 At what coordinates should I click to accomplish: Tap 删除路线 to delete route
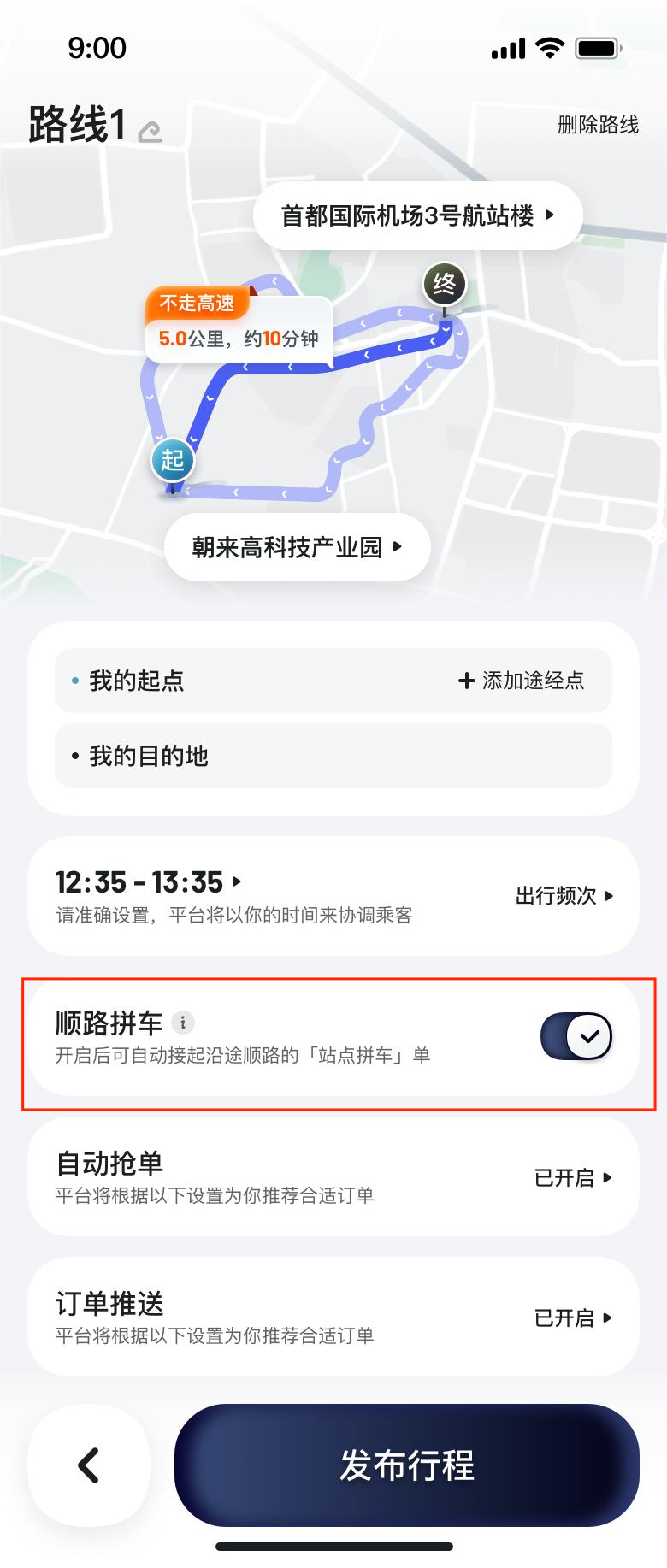click(x=598, y=125)
